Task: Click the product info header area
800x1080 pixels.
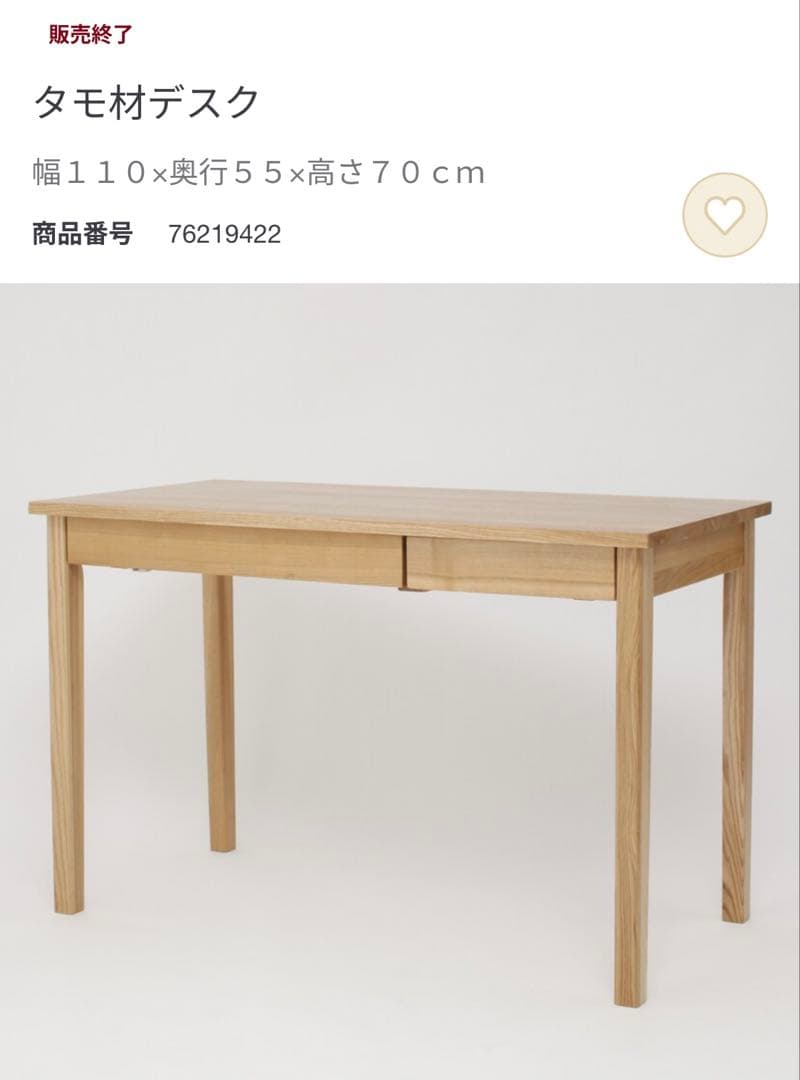Action: [300, 140]
